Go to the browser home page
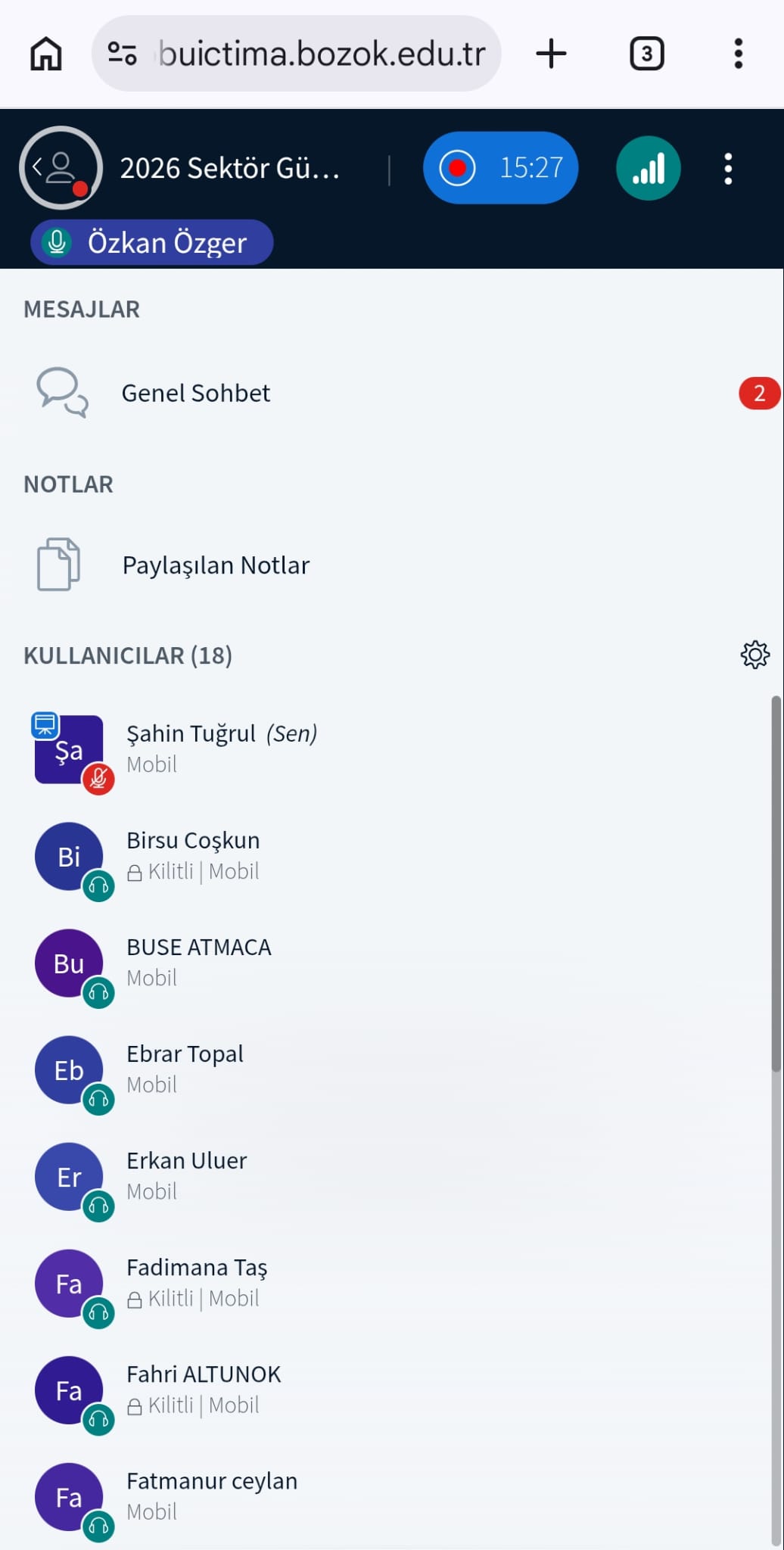The height and width of the screenshot is (1550, 784). click(45, 54)
